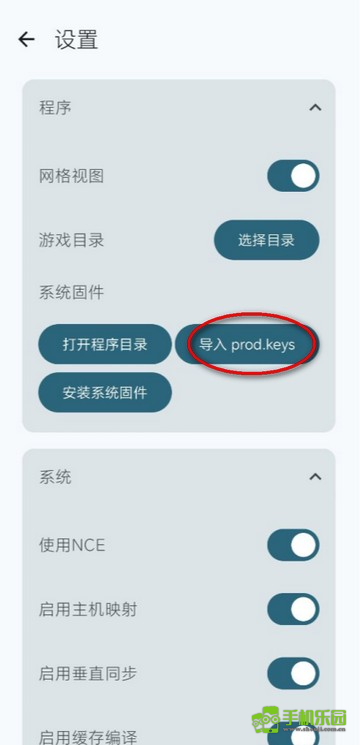The image size is (360, 745).
Task: Collapse the 程序 section
Action: (x=315, y=108)
